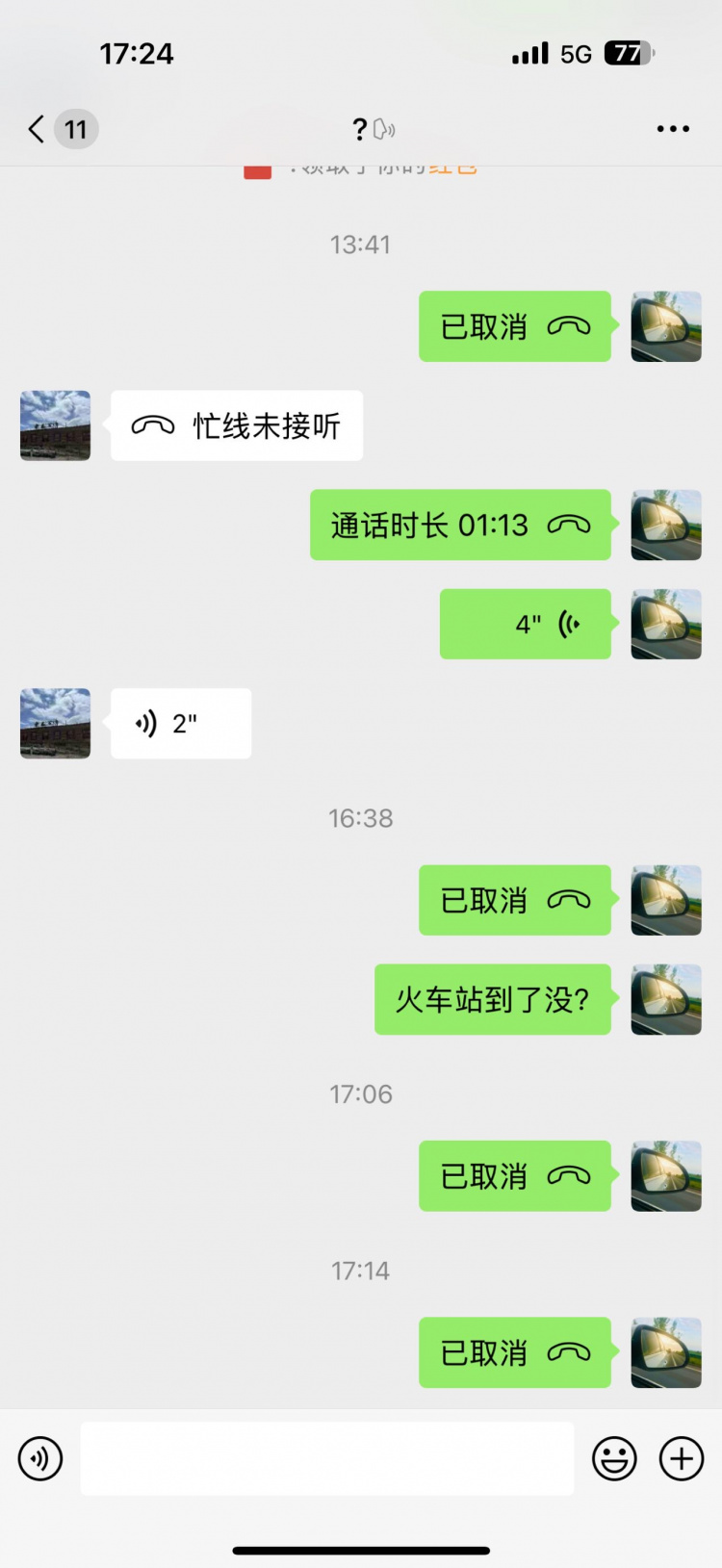
Task: Tap the 已取消 call bubble under 13:41
Action: click(x=514, y=327)
